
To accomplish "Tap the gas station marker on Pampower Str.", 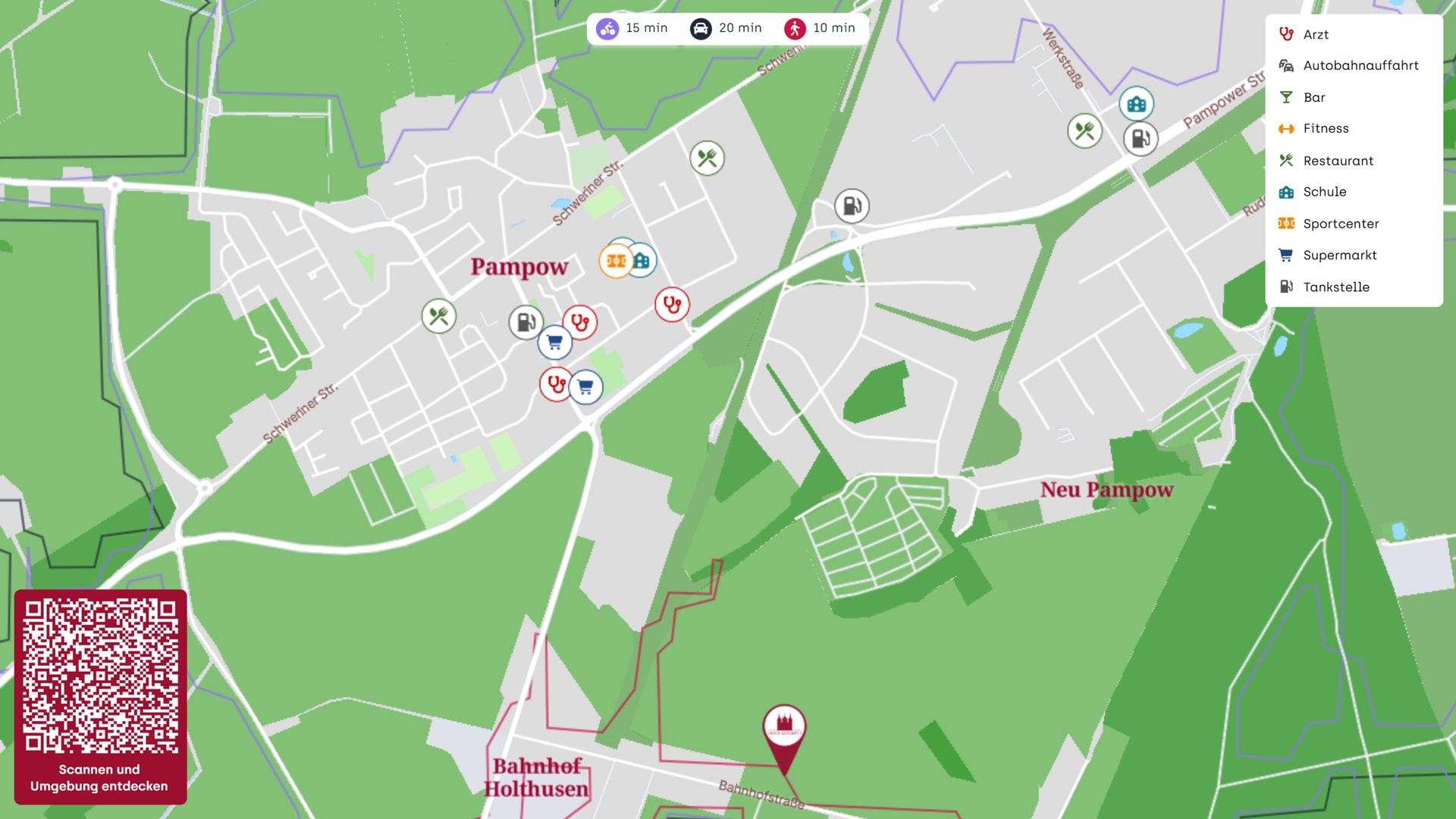I will pos(1141,139).
